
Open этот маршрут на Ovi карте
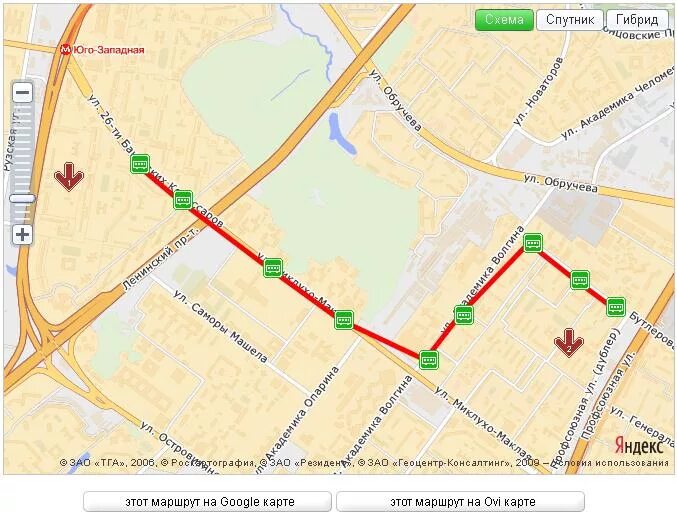tap(460, 501)
